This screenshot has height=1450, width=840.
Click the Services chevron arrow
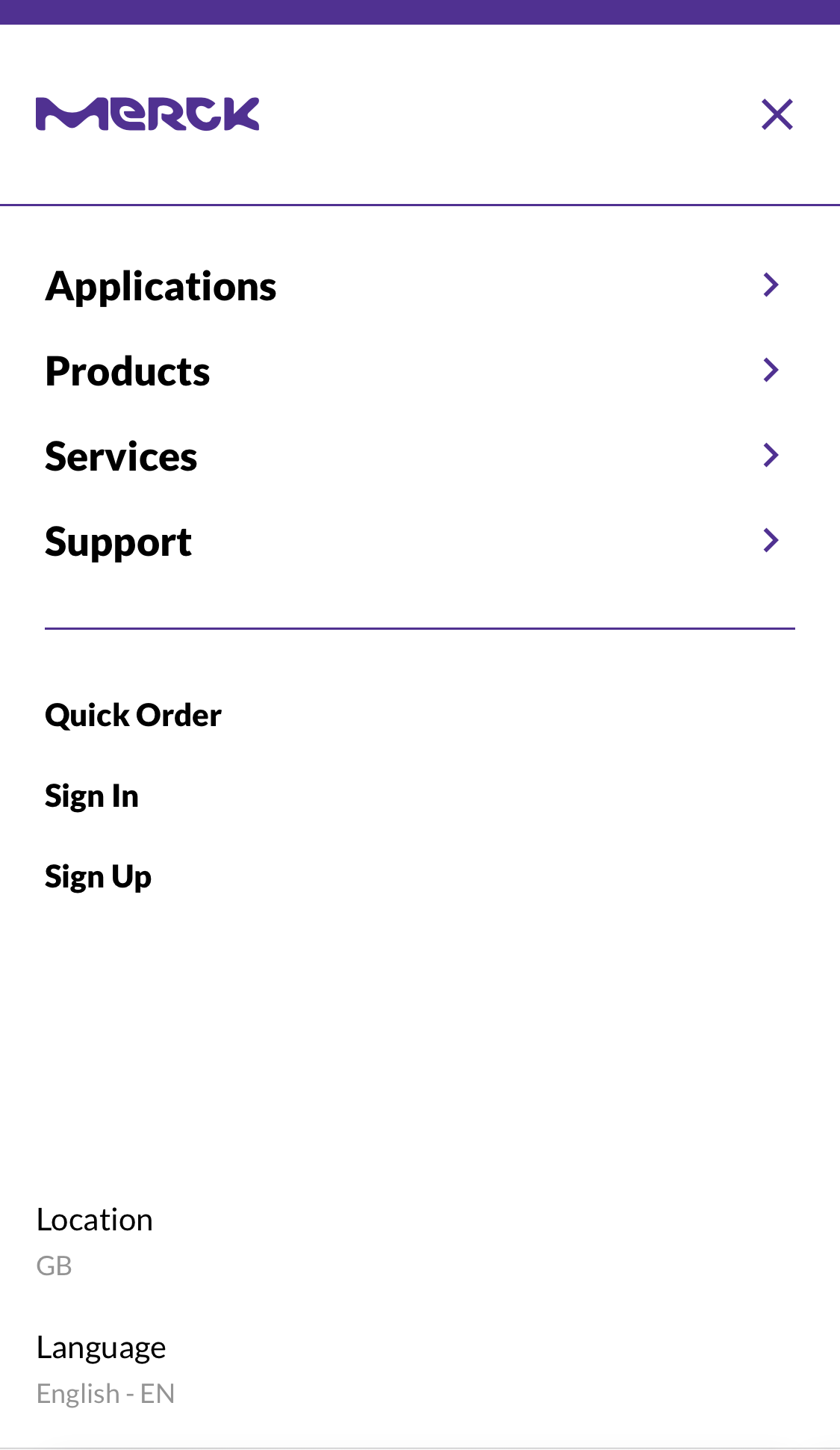click(770, 455)
